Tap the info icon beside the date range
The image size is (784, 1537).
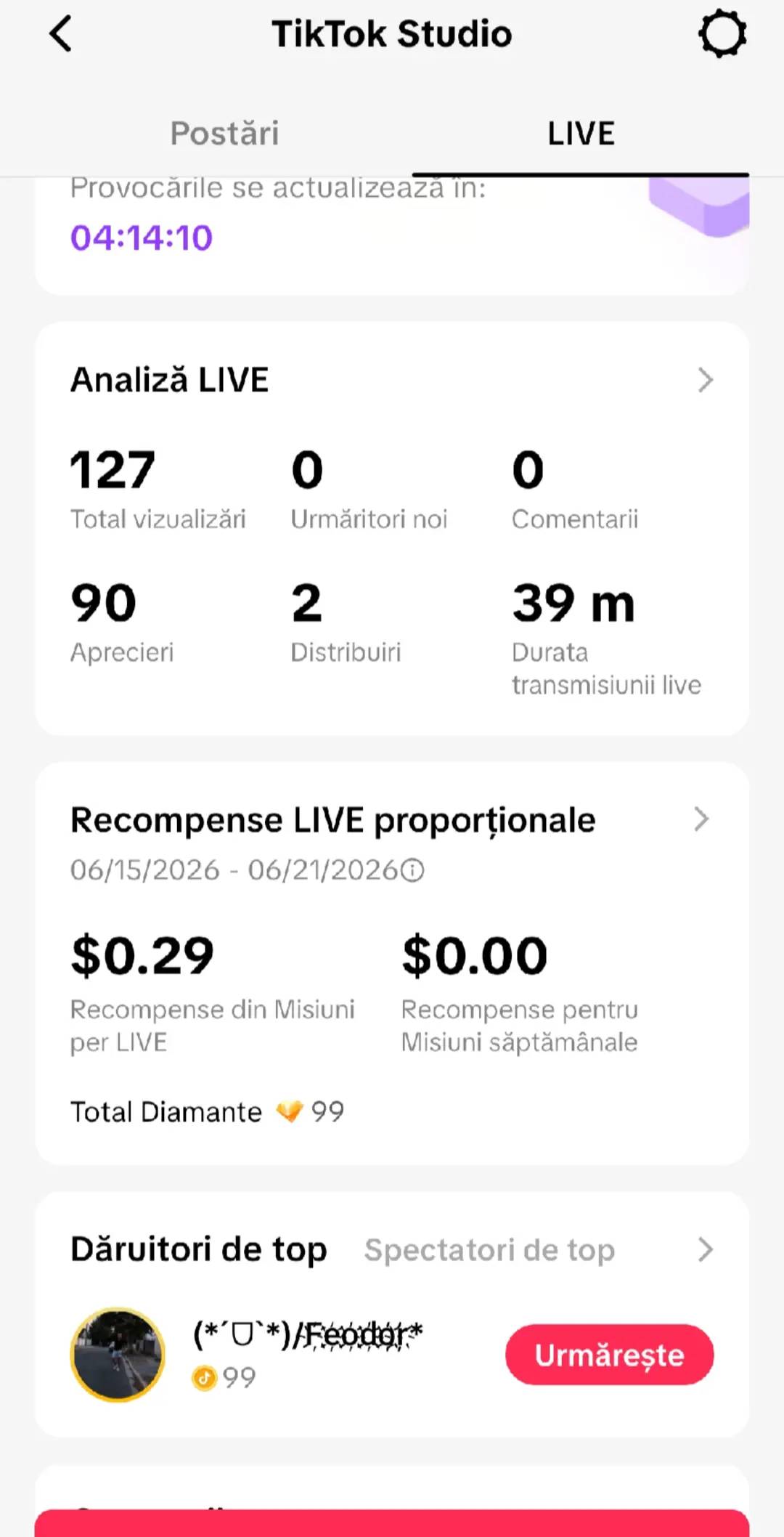click(x=412, y=870)
